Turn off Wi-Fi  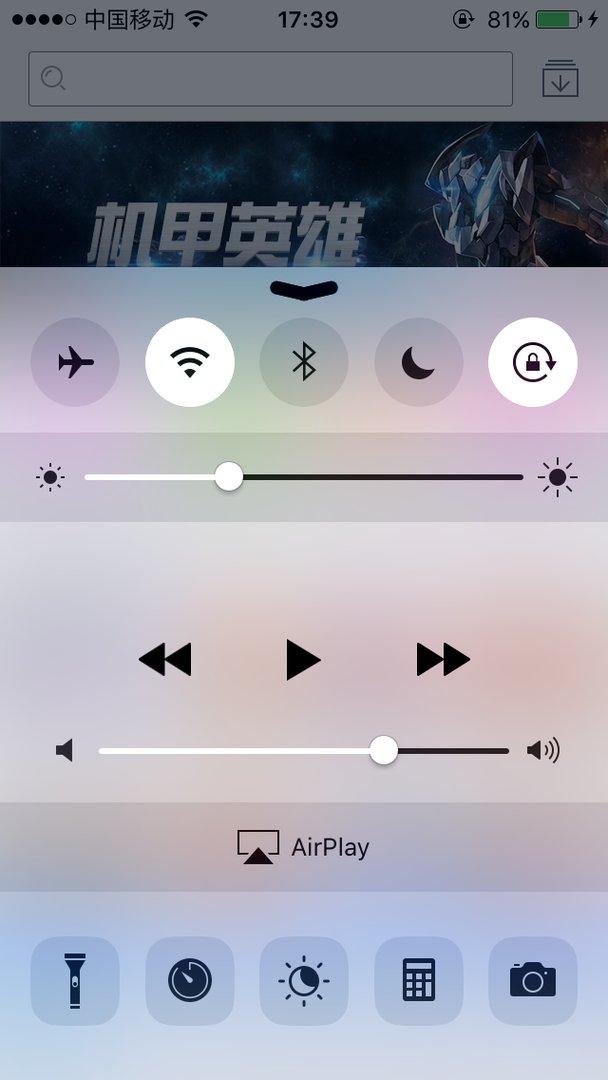(x=190, y=362)
